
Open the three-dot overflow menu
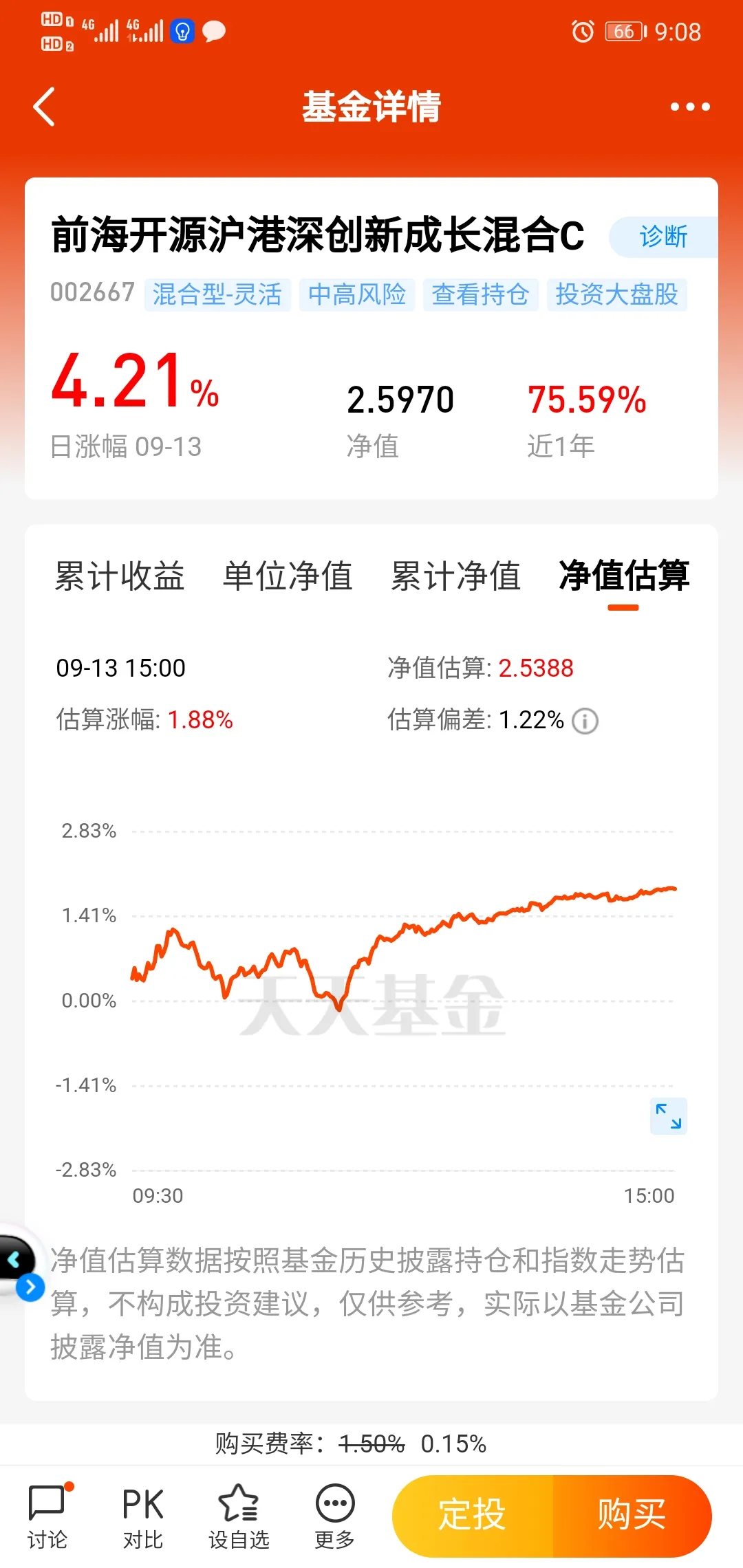(x=690, y=107)
